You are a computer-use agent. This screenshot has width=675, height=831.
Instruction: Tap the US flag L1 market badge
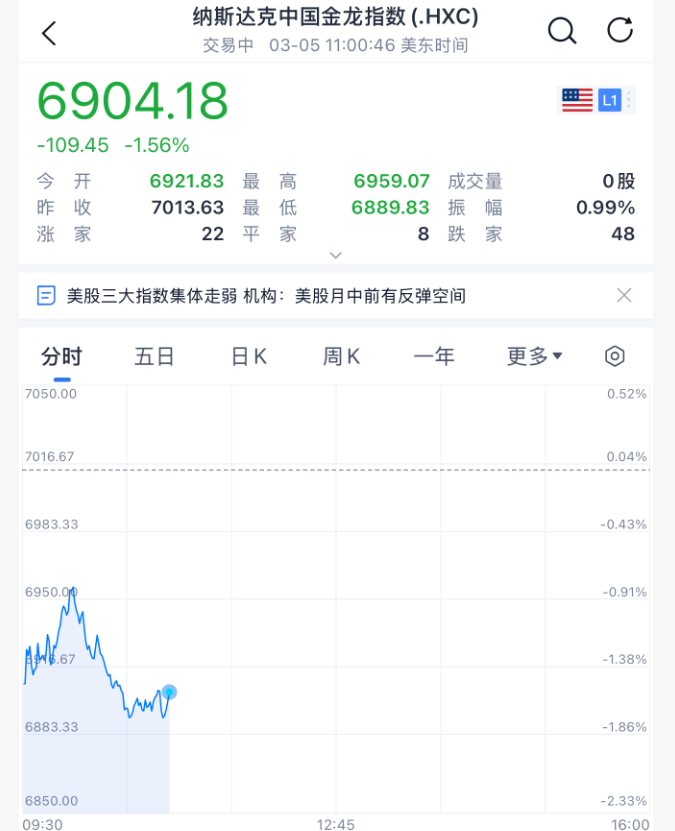[596, 100]
